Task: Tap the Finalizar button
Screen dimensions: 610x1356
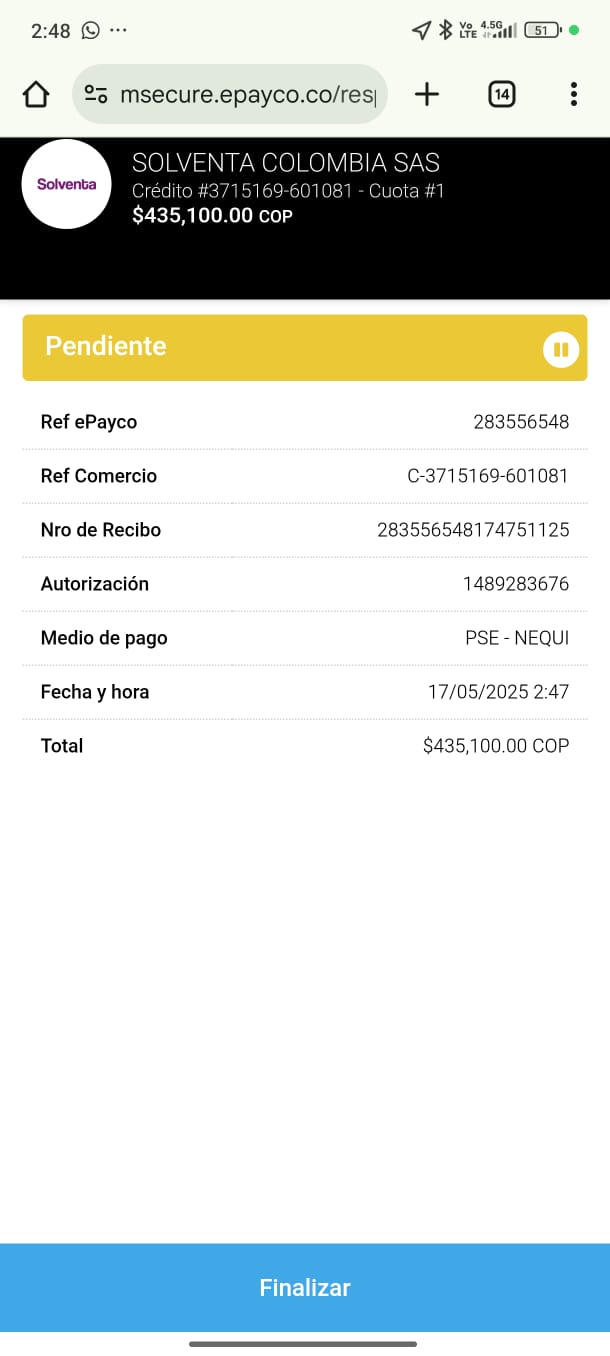Action: coord(305,1287)
